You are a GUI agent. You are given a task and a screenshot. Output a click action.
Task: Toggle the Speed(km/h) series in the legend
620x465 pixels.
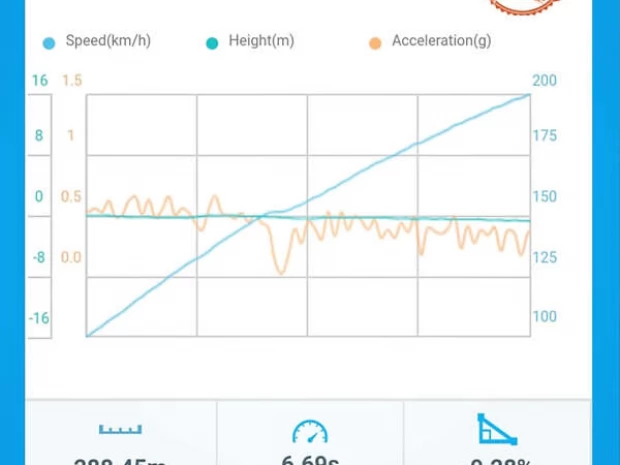[x=97, y=41]
